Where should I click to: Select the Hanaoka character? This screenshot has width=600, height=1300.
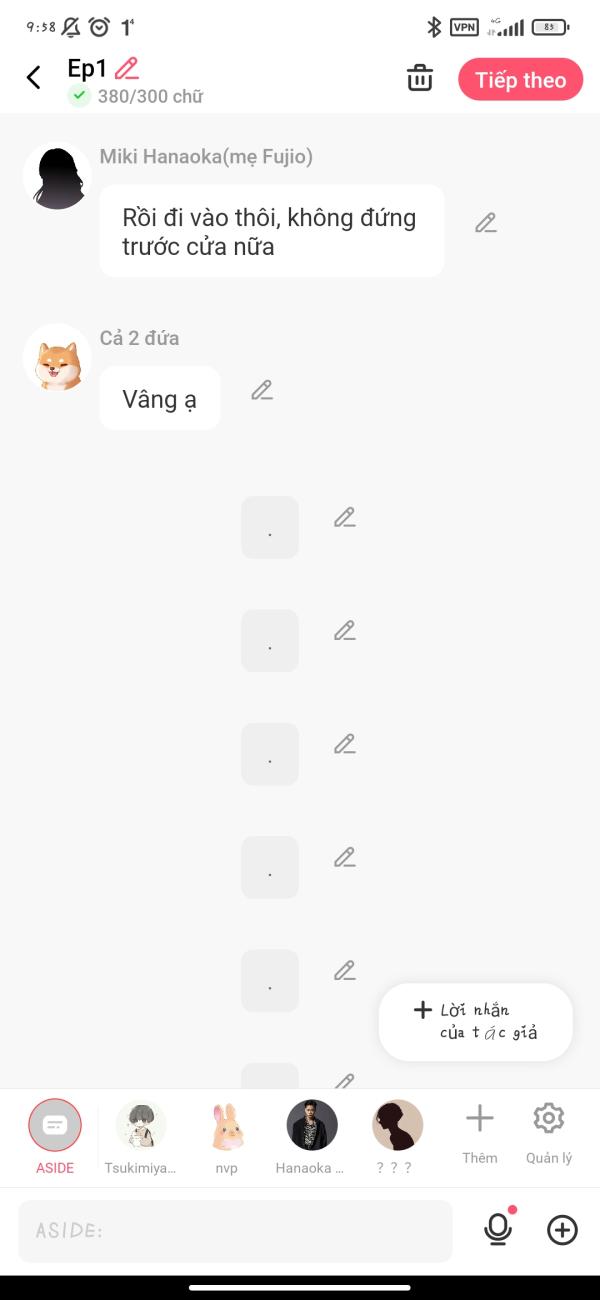tap(312, 1126)
